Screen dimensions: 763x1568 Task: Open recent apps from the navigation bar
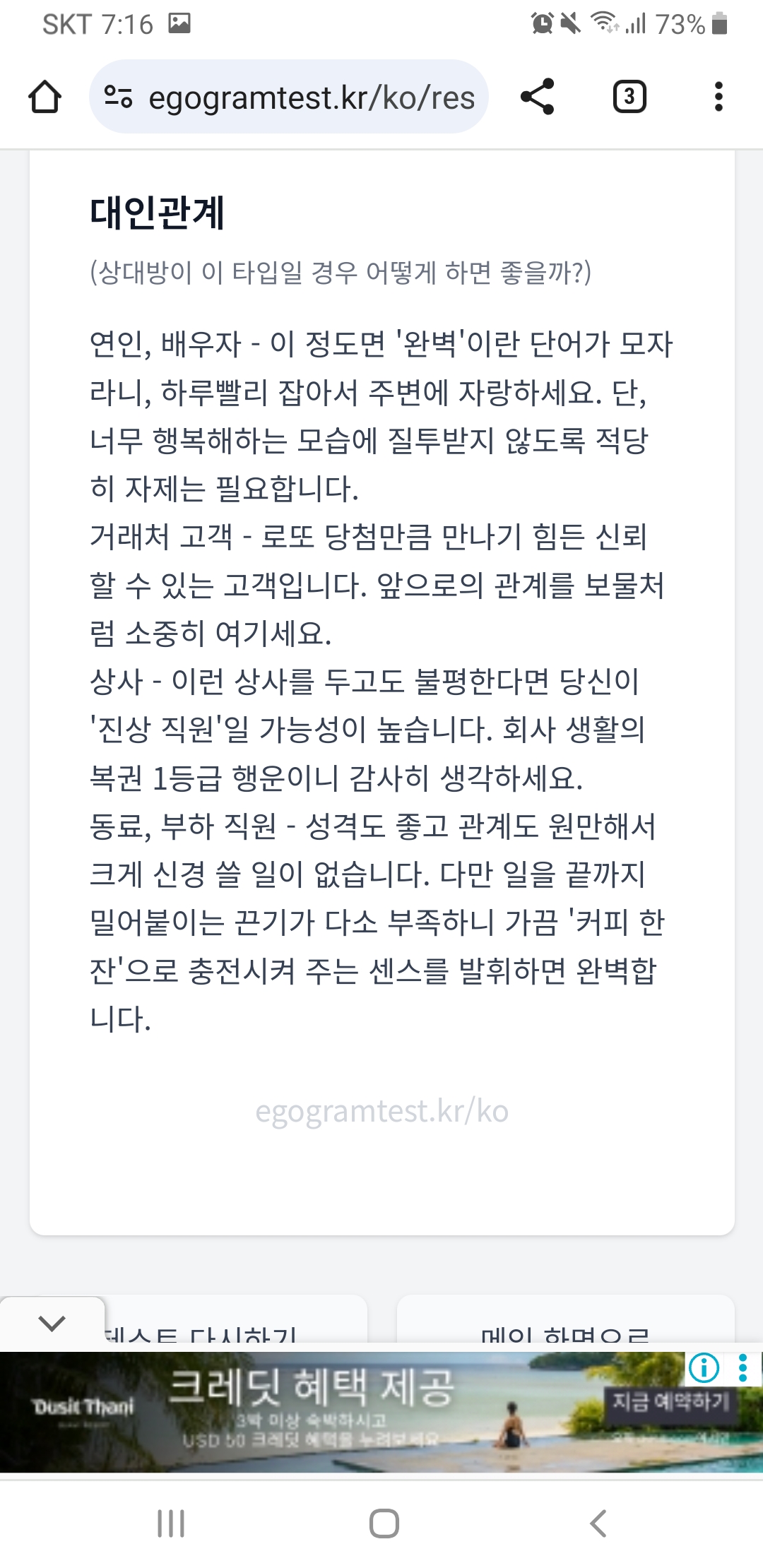click(171, 1524)
